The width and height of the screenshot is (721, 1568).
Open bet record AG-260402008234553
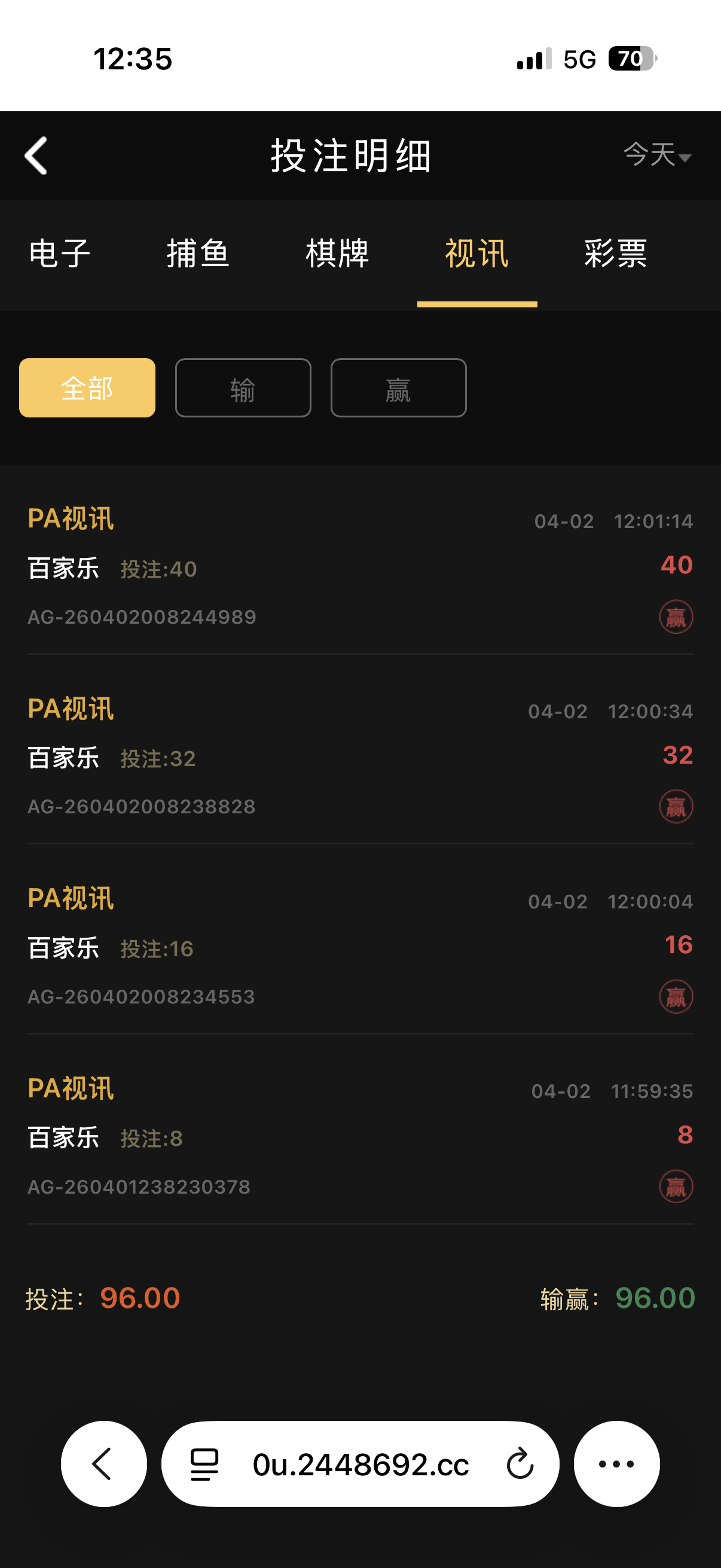tap(360, 947)
